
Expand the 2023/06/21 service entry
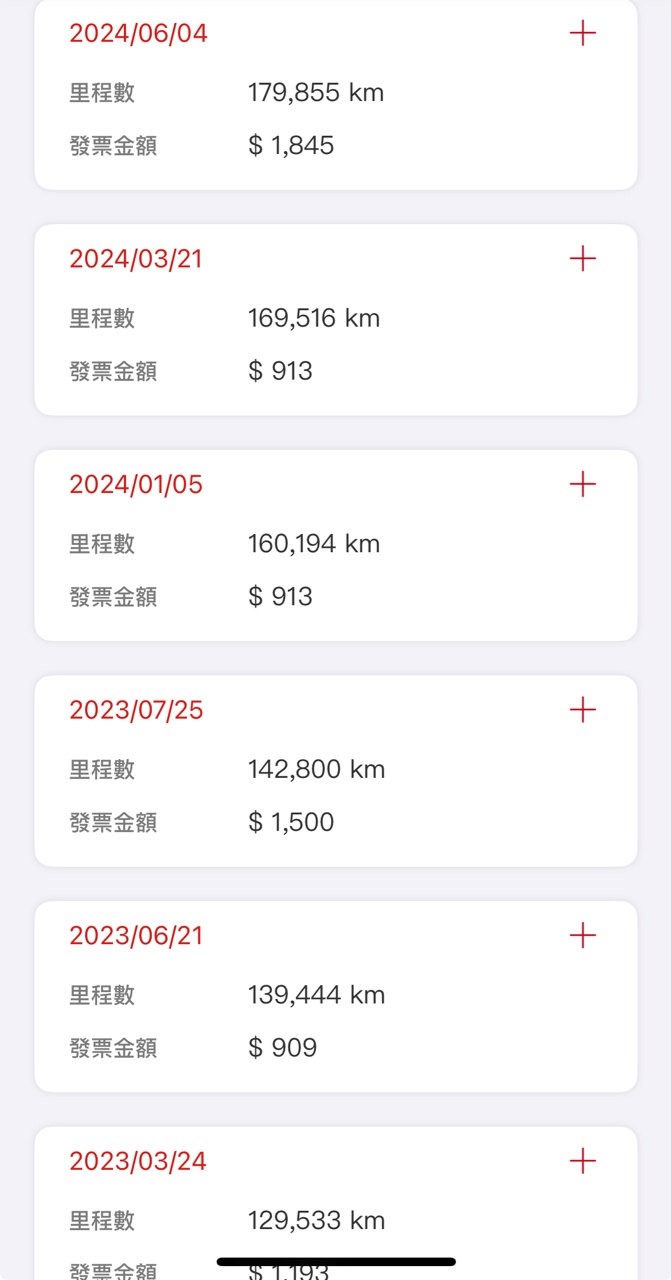[582, 935]
